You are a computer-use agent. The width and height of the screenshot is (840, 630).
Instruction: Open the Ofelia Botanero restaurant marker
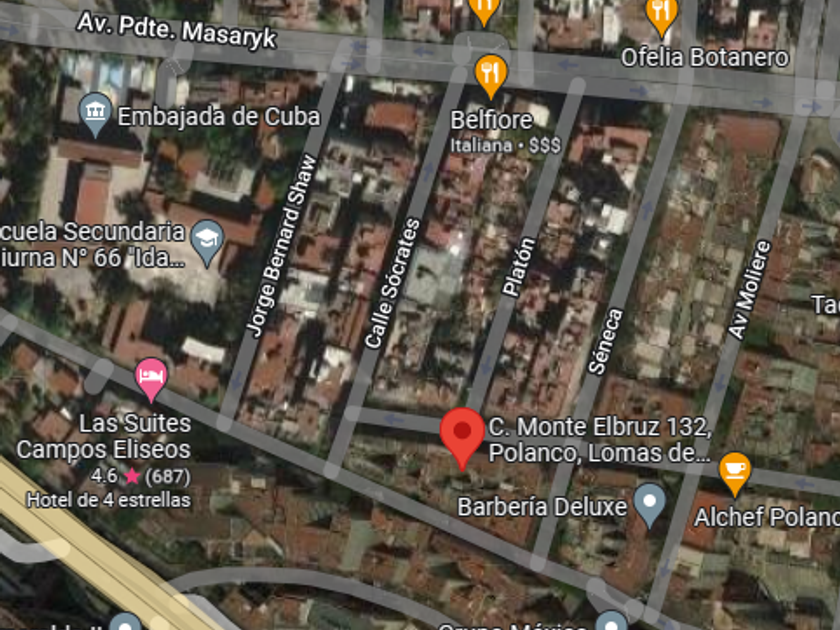coord(661,14)
